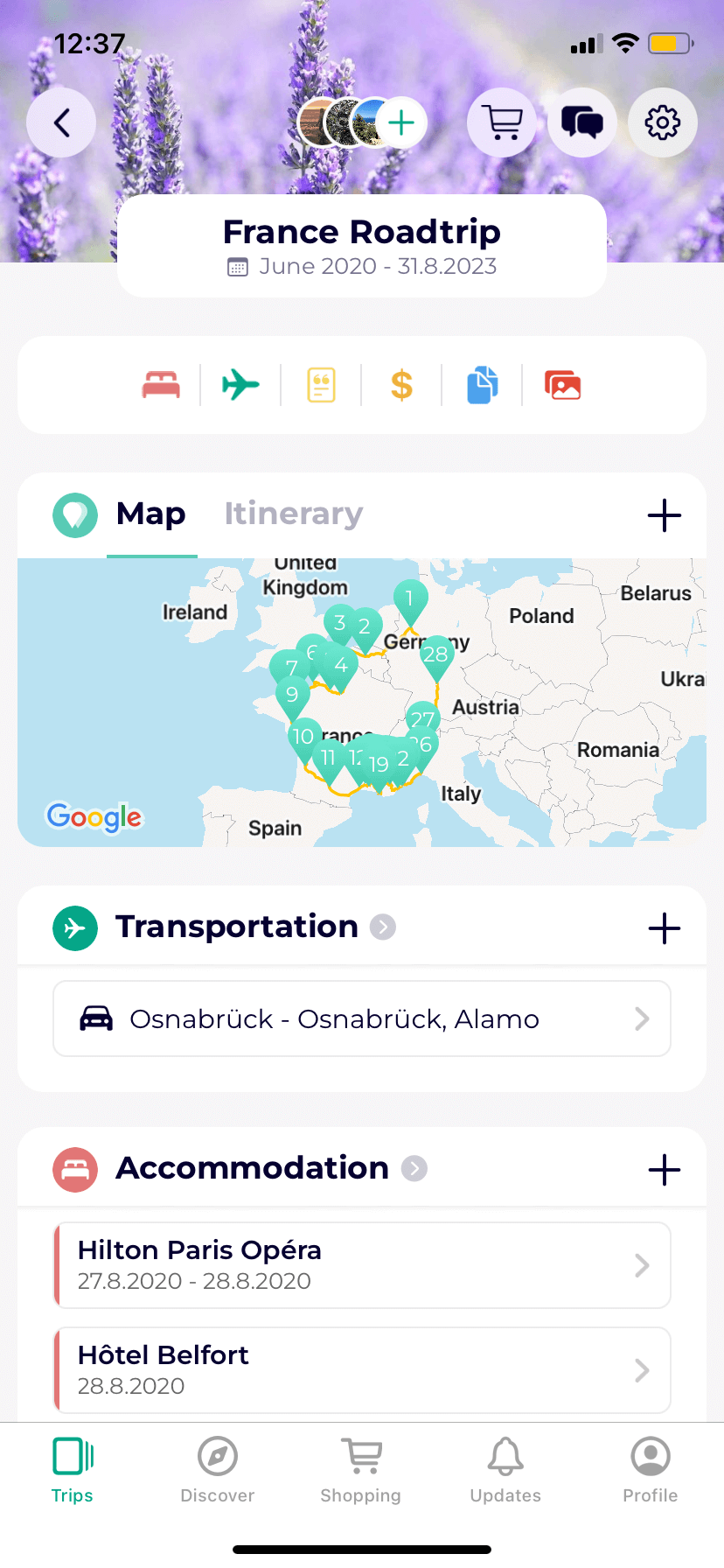This screenshot has width=724, height=1568.
Task: Open trip photos with red pictures icon
Action: [x=562, y=384]
